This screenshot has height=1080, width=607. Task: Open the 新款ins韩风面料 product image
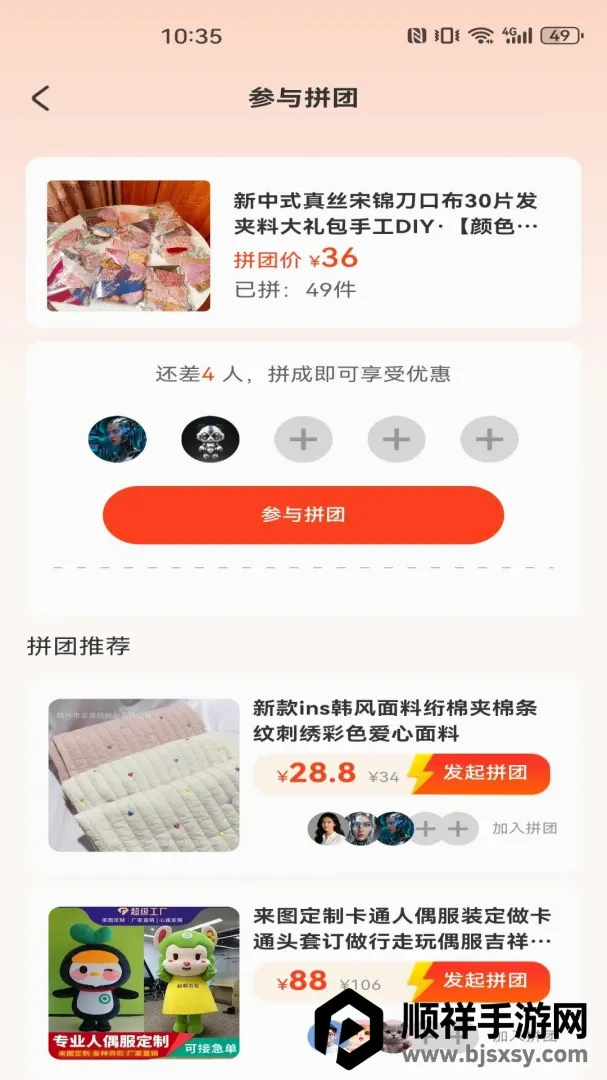144,775
